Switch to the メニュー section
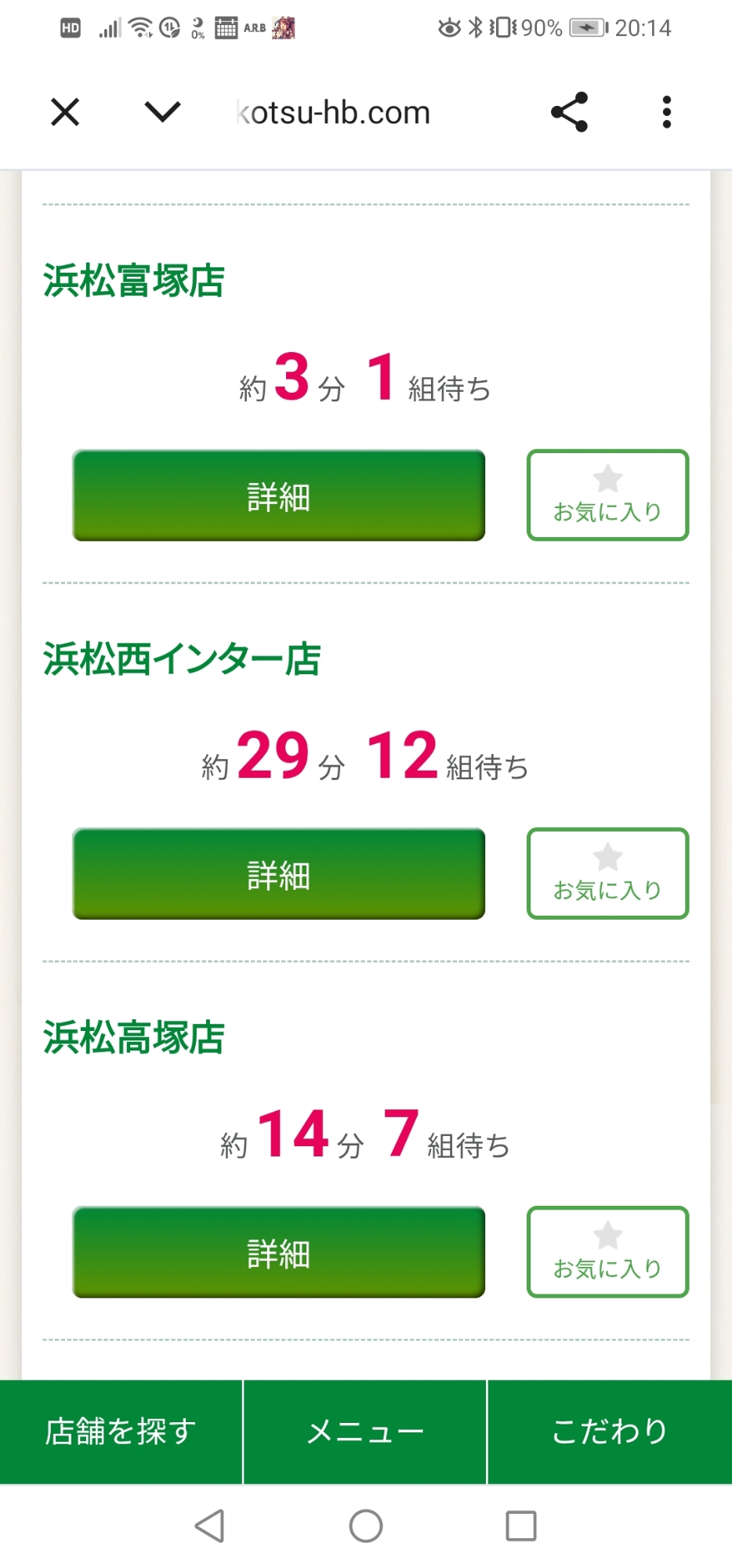 pyautogui.click(x=365, y=1432)
